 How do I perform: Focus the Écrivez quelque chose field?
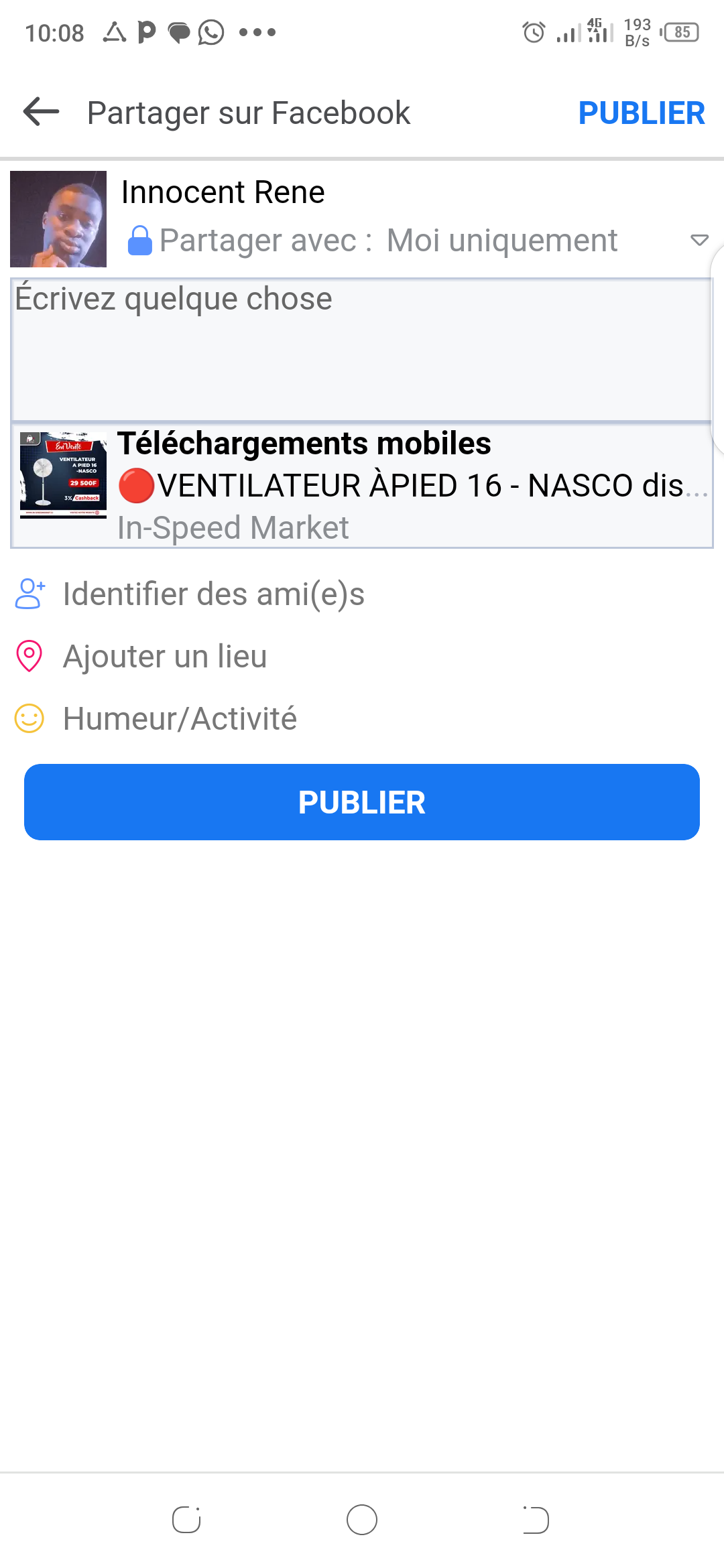pos(361,349)
